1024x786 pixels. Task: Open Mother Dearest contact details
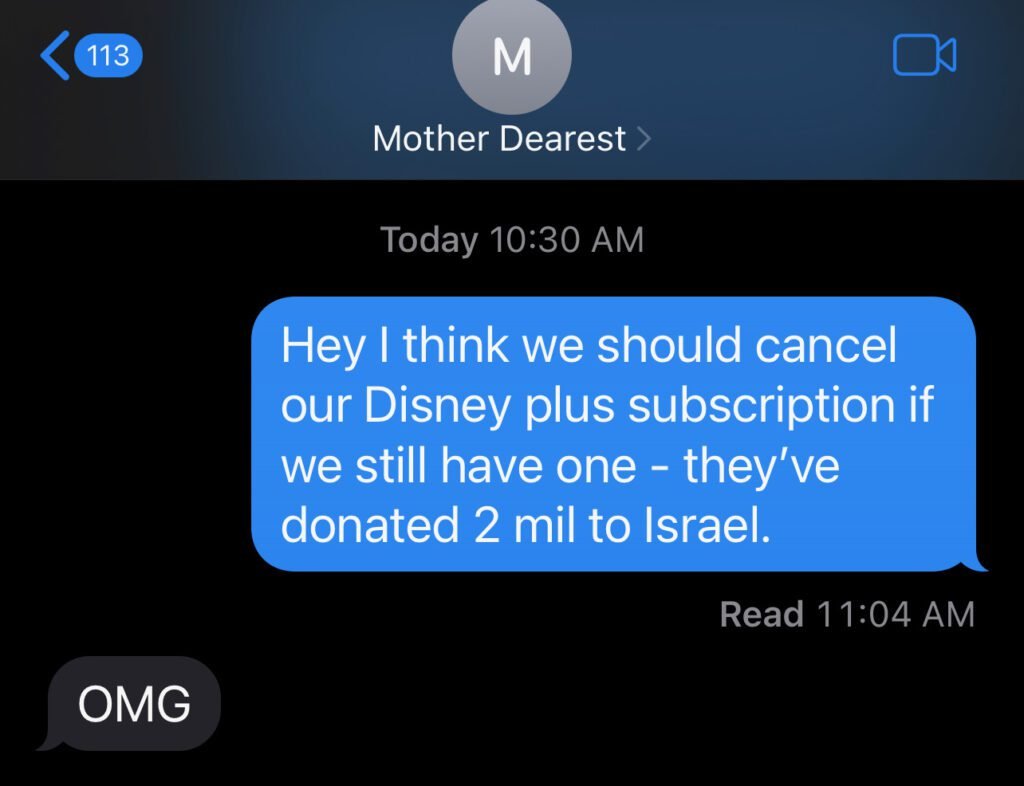[511, 138]
